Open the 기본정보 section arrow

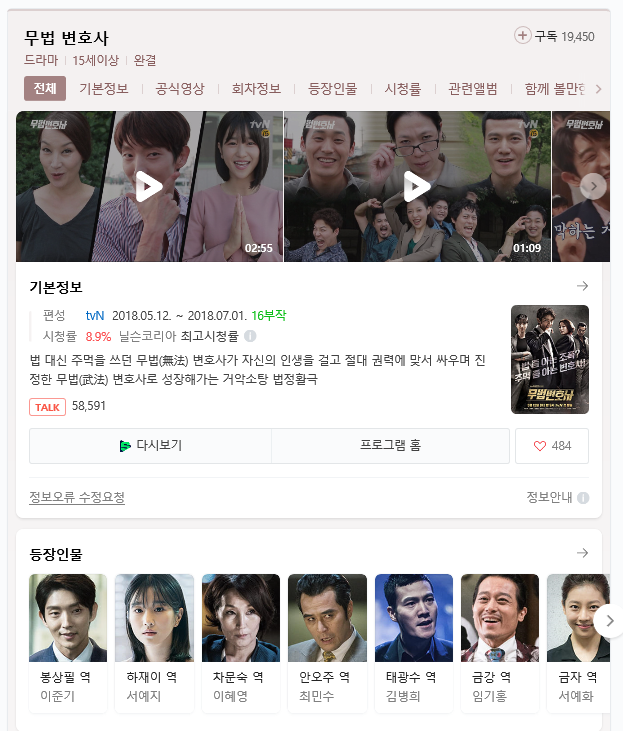pyautogui.click(x=582, y=287)
